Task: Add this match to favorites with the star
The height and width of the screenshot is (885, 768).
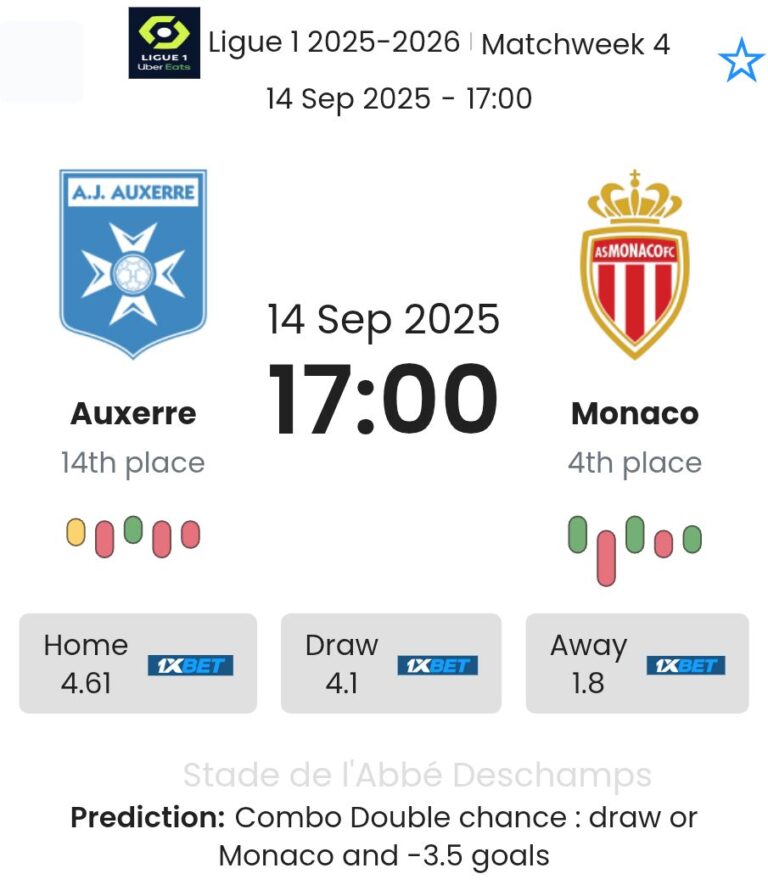Action: [x=741, y=62]
